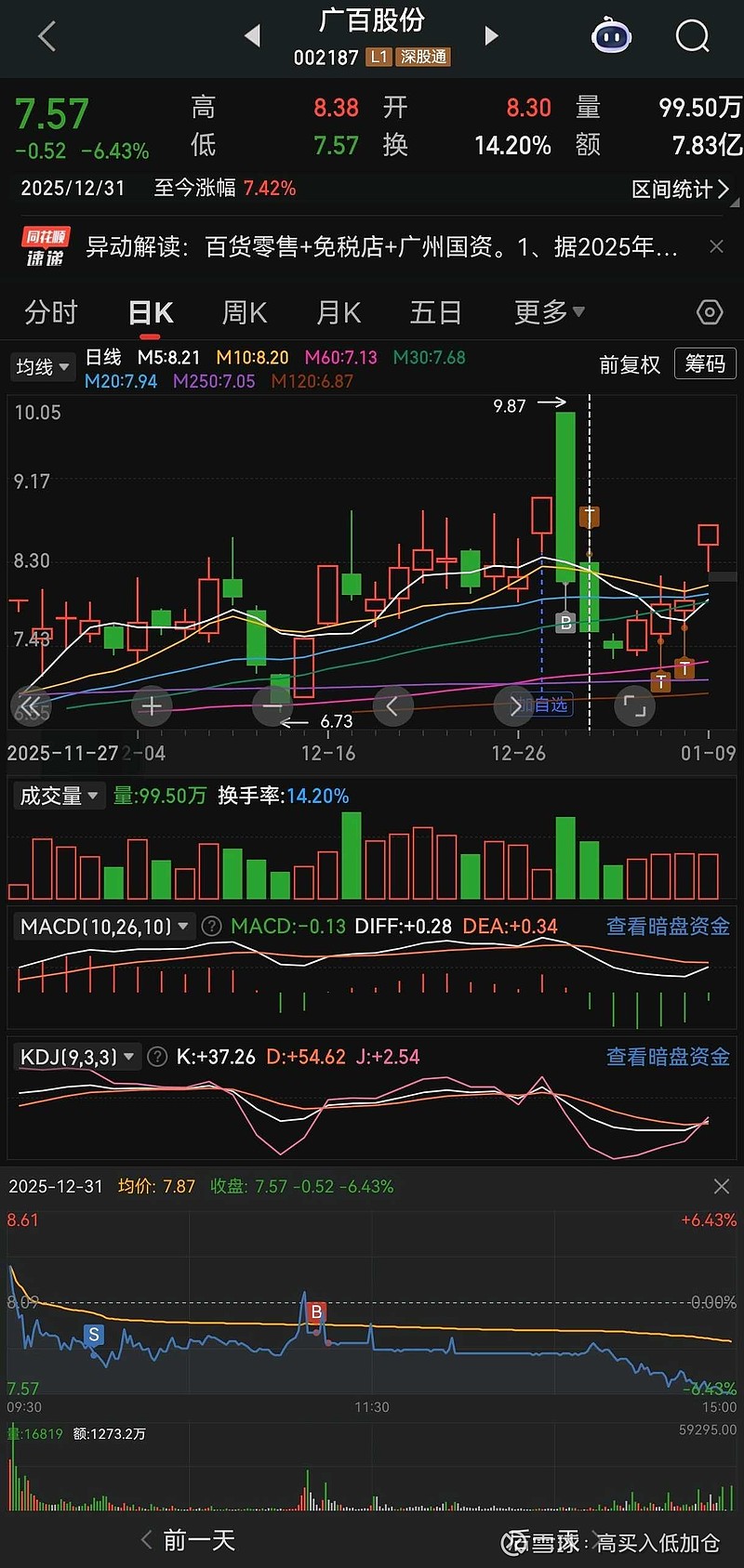The height and width of the screenshot is (1568, 744).
Task: Close the 2025-12-31 intraday panel
Action: click(721, 1186)
